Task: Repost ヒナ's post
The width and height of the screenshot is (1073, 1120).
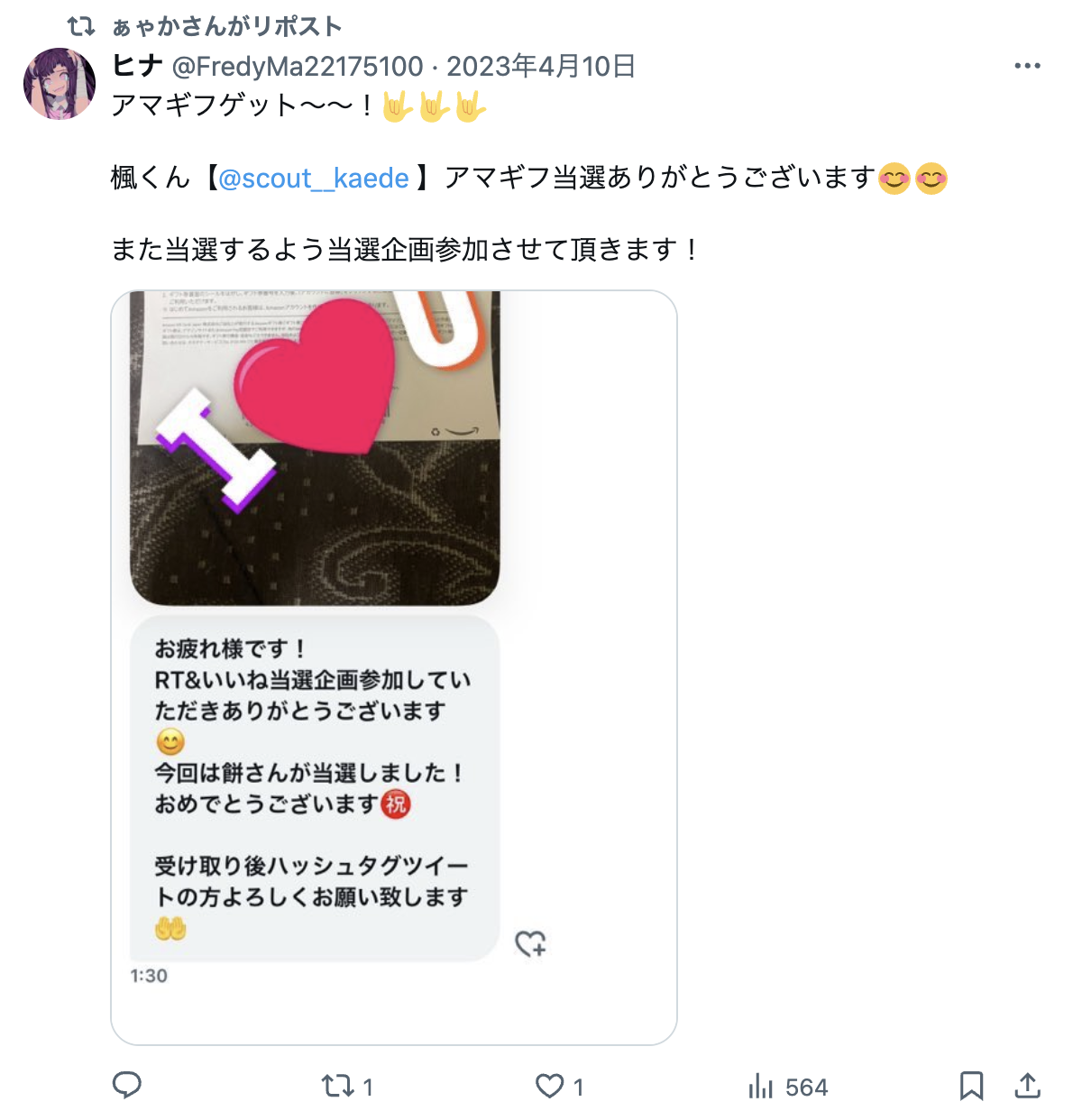Action: pyautogui.click(x=339, y=1087)
